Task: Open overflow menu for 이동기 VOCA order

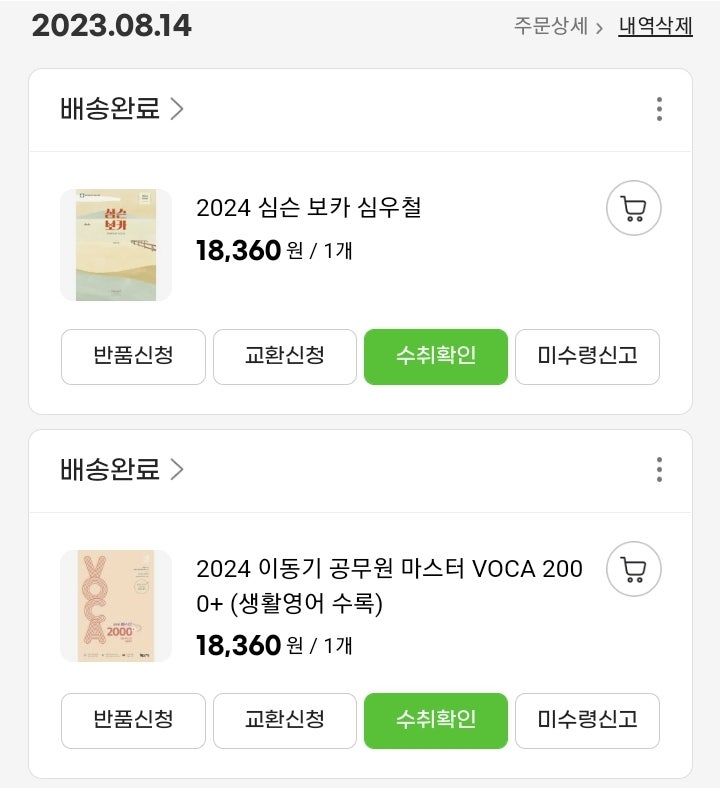Action: [x=659, y=470]
